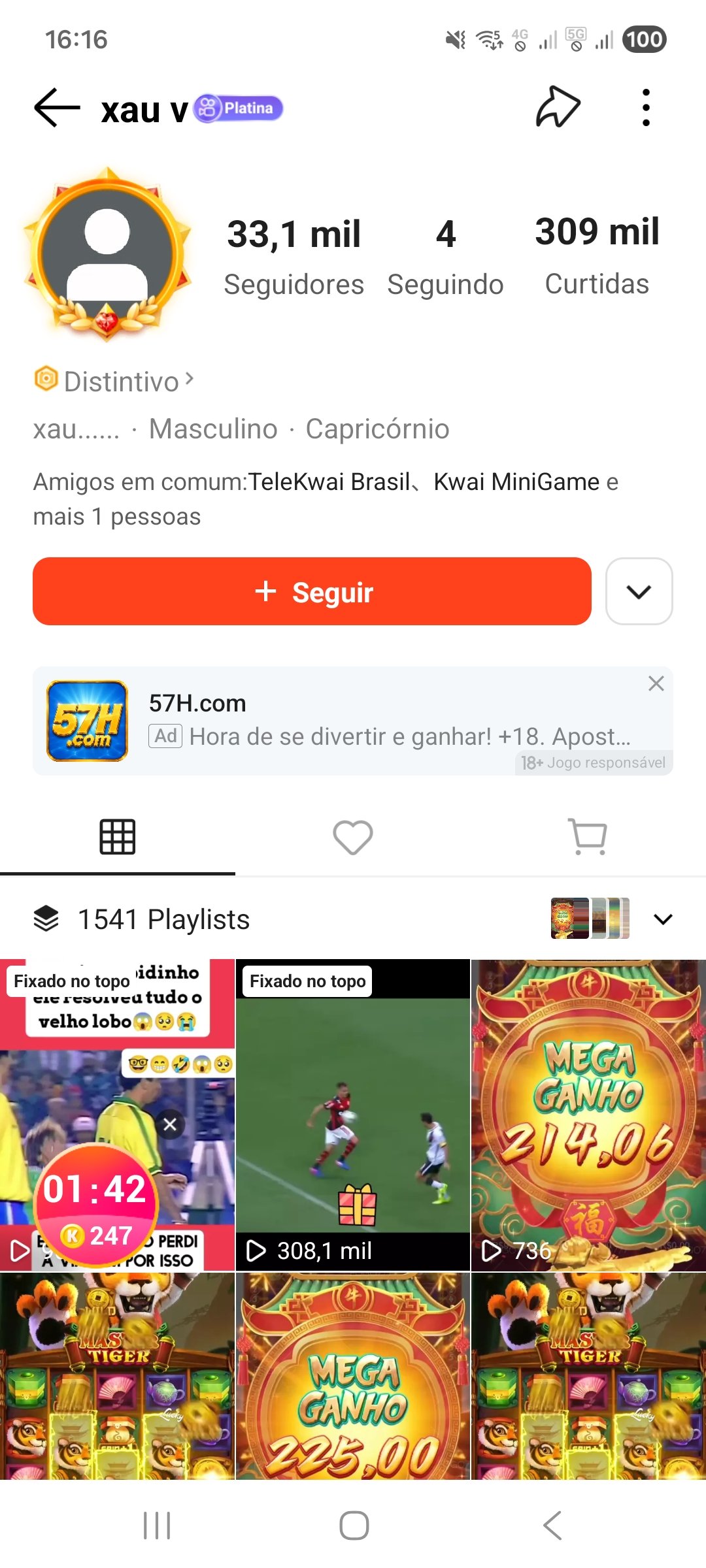706x1568 pixels.
Task: Open the Platina badge
Action: pos(239,108)
